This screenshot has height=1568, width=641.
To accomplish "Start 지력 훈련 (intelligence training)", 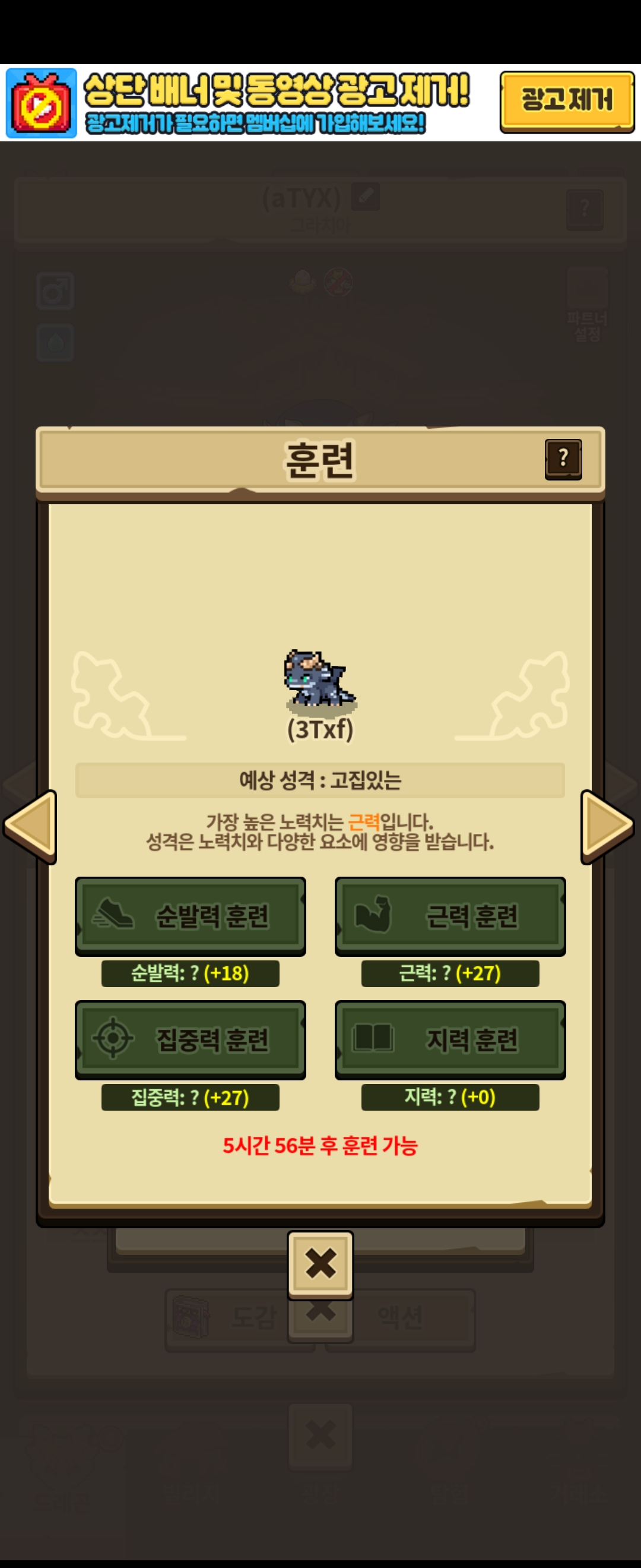I will click(450, 1039).
